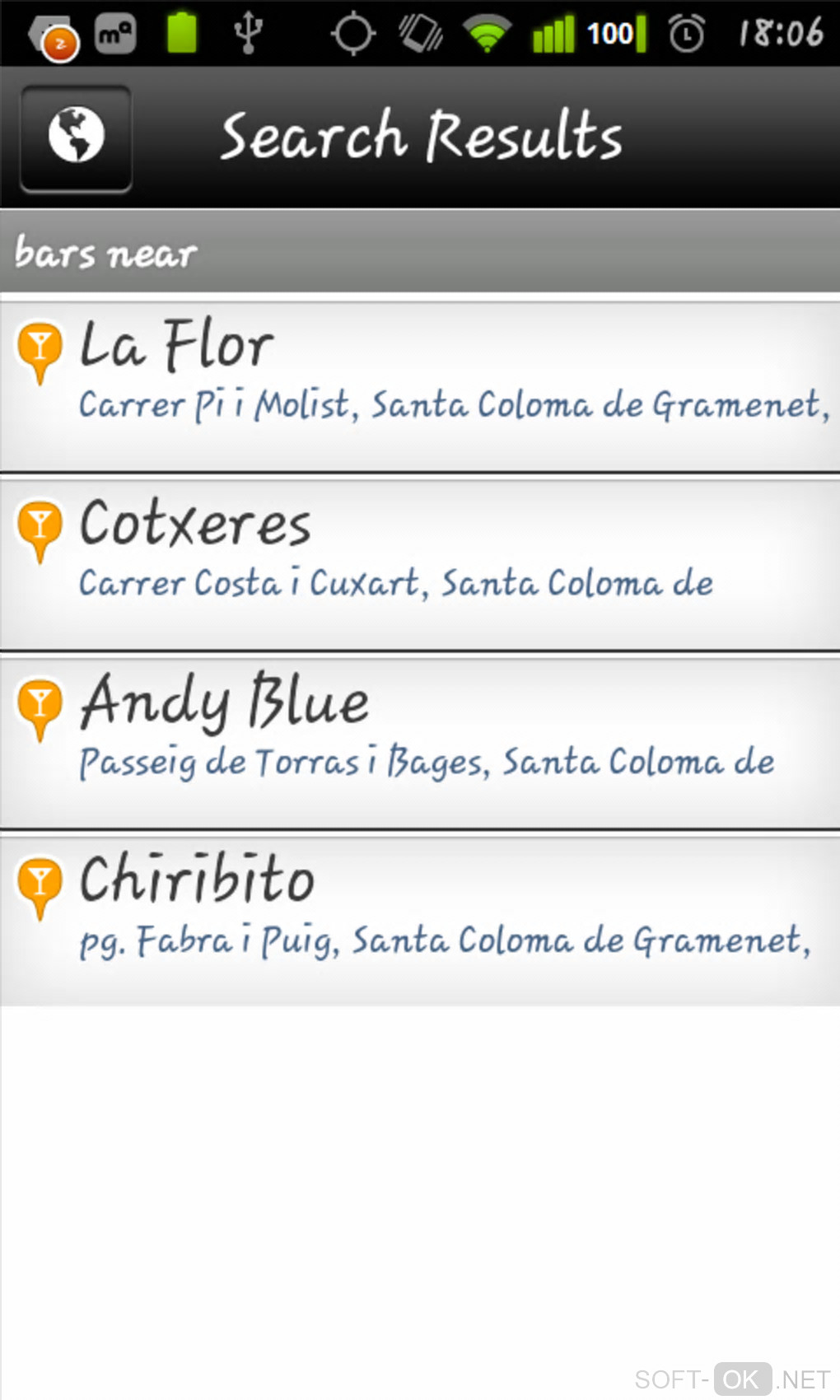The image size is (840, 1400).
Task: Select the Cotxeres search result
Action: [x=420, y=563]
